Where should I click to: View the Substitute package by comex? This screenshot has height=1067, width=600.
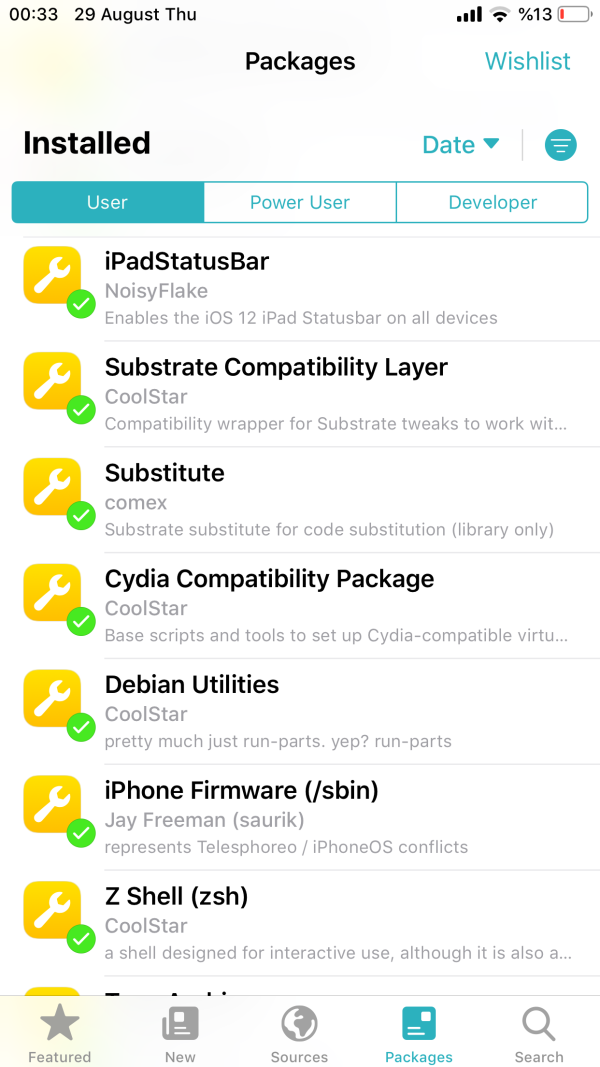(x=300, y=500)
